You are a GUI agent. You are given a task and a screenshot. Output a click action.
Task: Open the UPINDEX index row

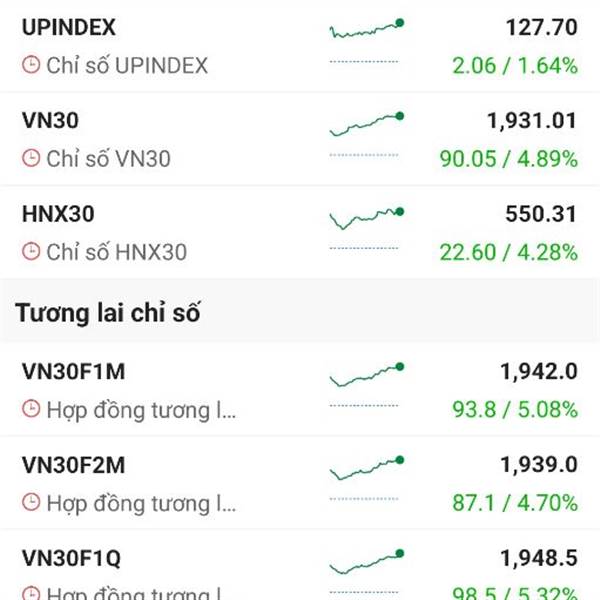tap(300, 46)
